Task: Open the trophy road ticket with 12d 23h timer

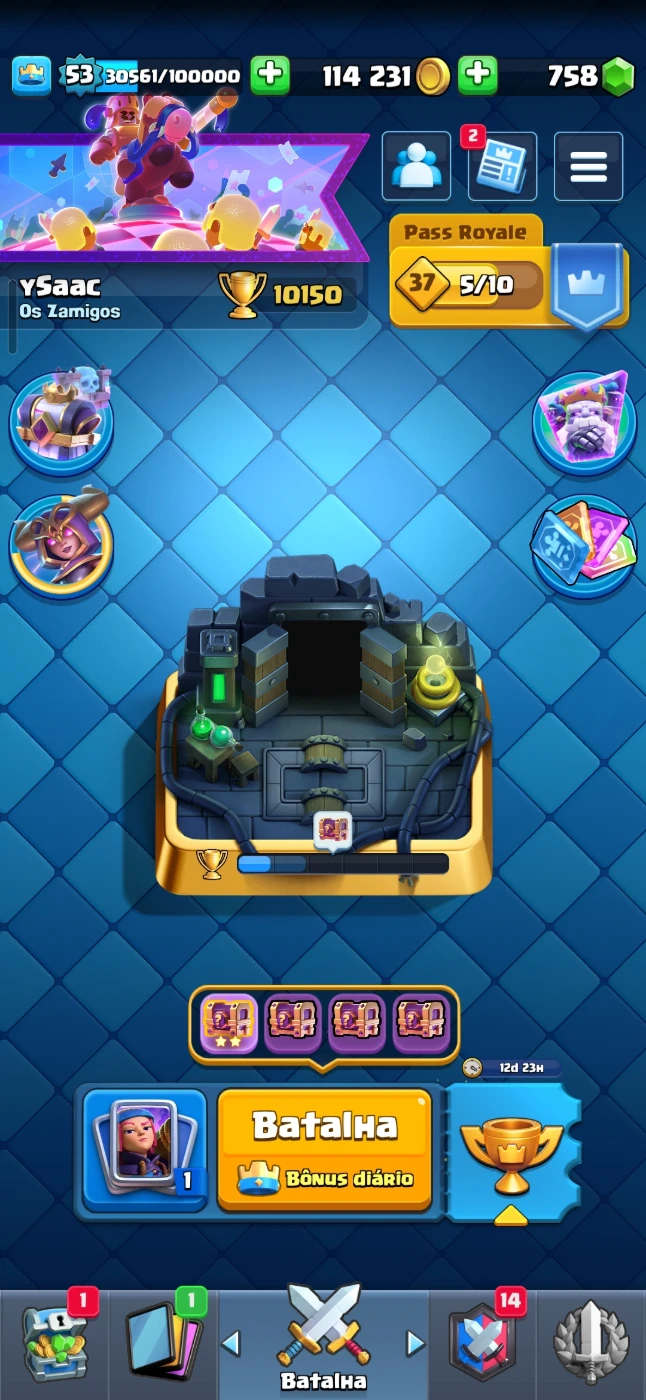Action: click(x=511, y=1149)
